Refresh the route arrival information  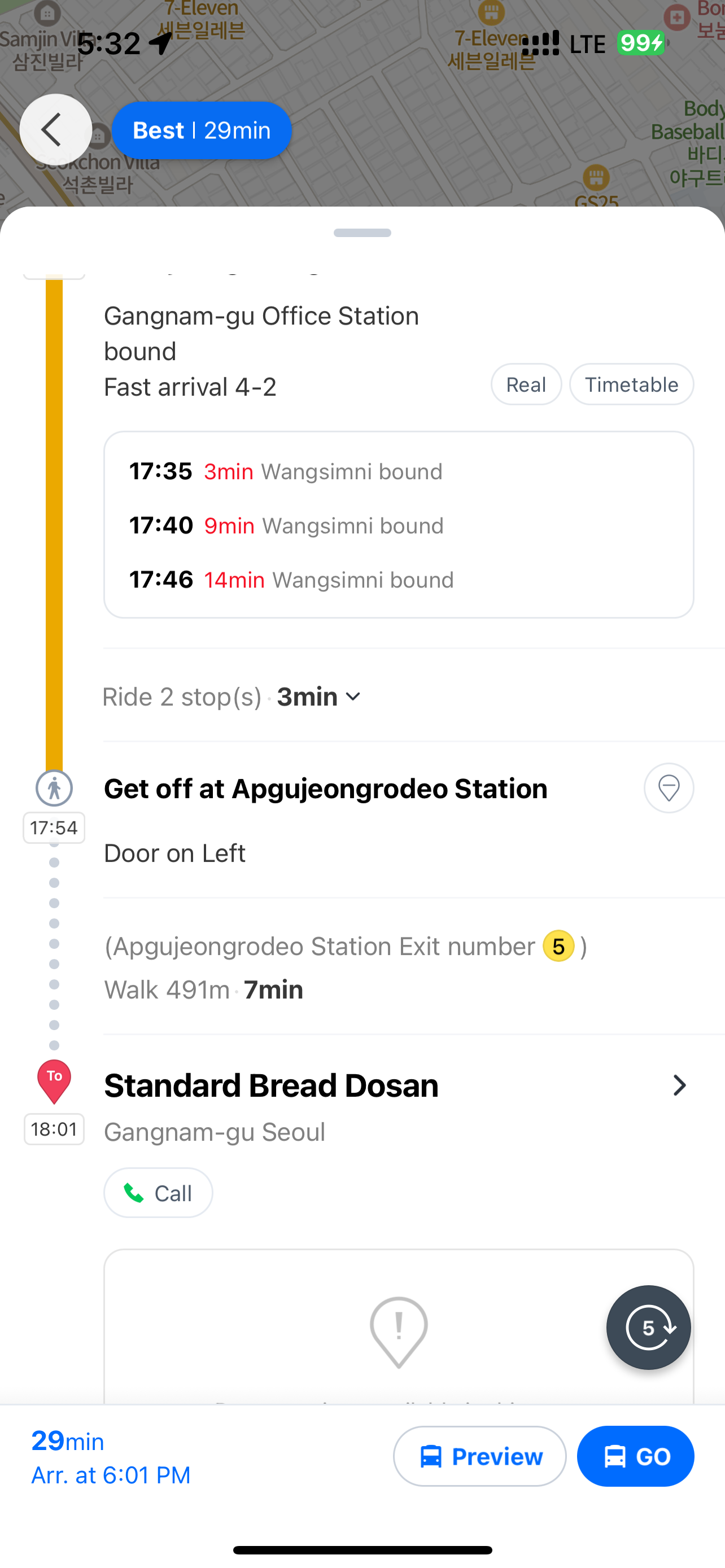[648, 1328]
